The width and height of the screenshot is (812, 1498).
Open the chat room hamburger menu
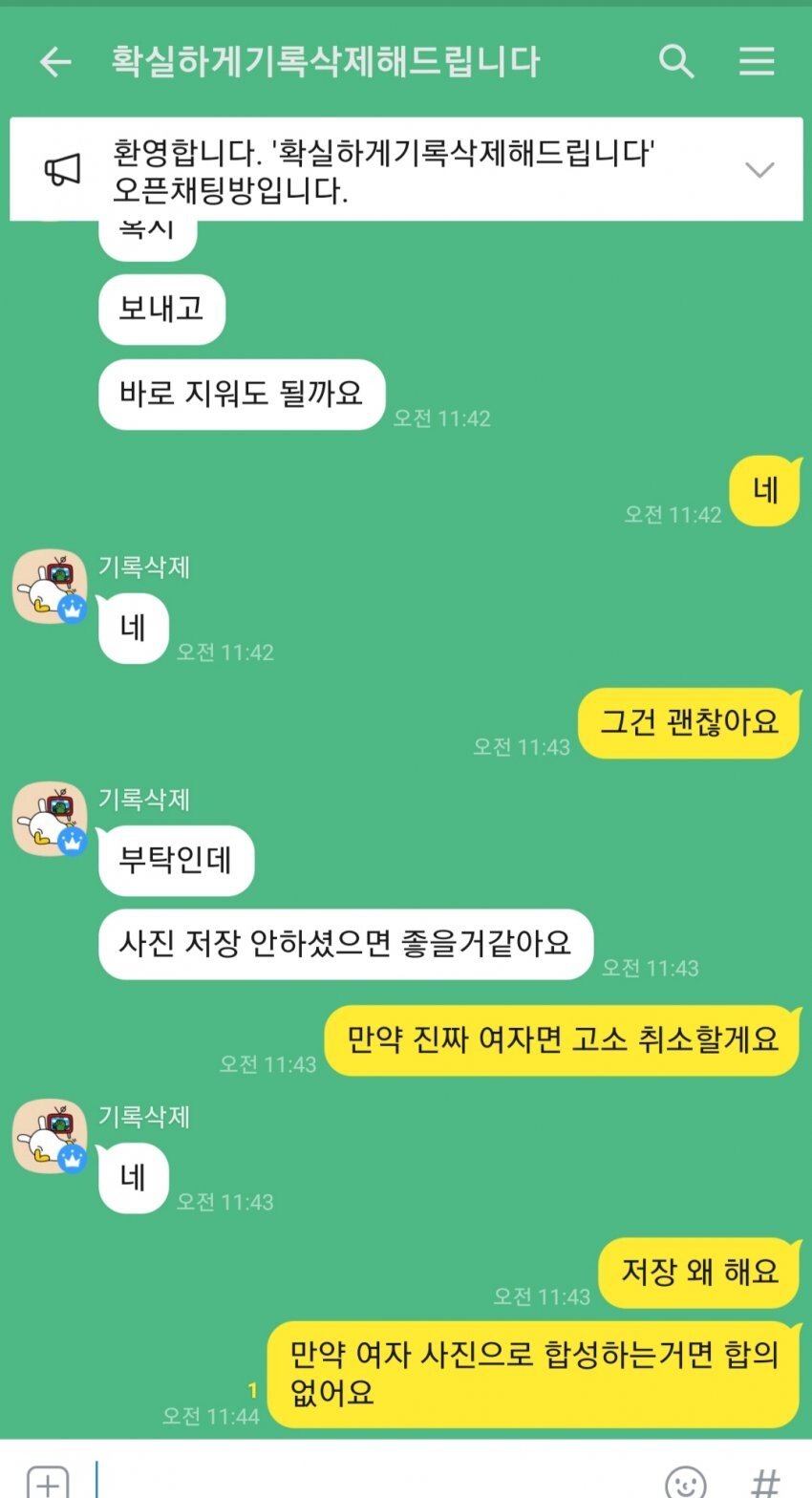pyautogui.click(x=757, y=62)
